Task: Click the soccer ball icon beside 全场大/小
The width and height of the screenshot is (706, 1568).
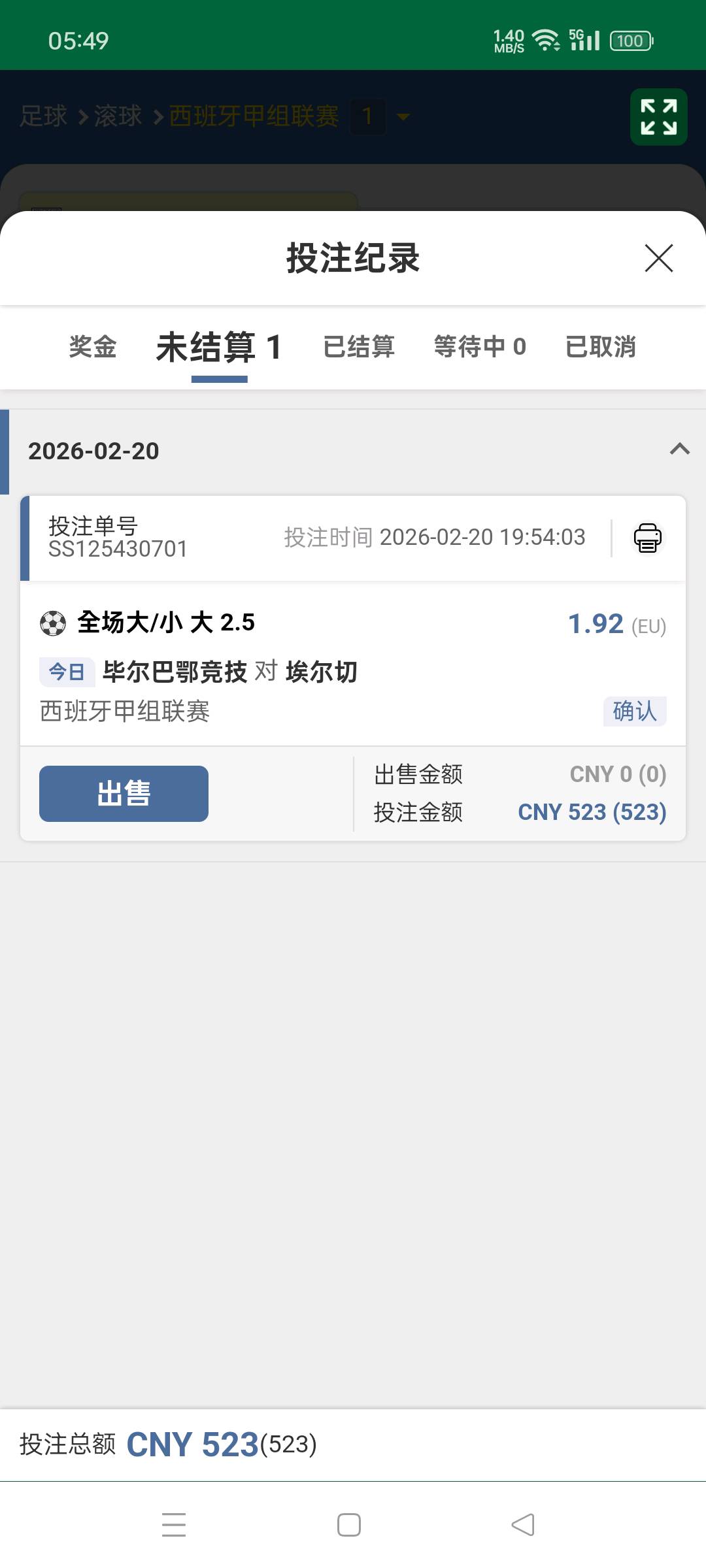Action: click(54, 623)
